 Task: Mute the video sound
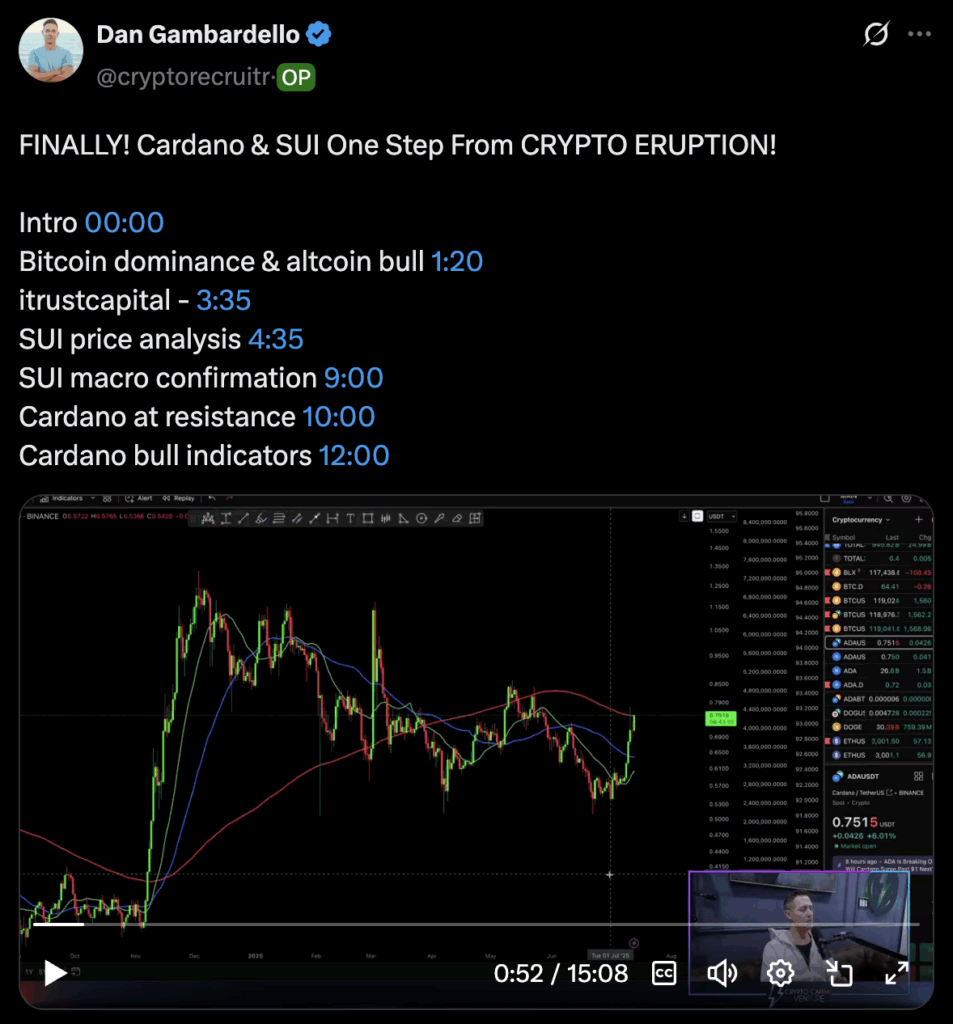click(x=722, y=972)
